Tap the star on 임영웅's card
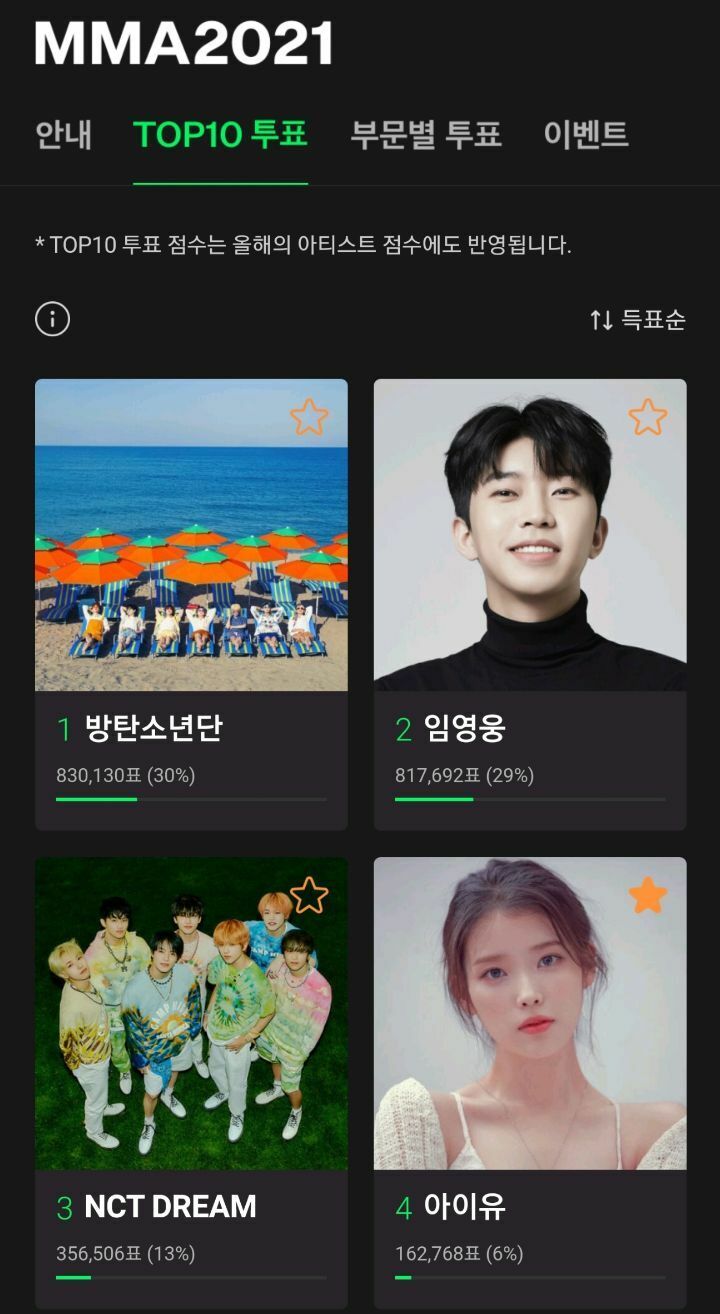720x1314 pixels. 648,417
